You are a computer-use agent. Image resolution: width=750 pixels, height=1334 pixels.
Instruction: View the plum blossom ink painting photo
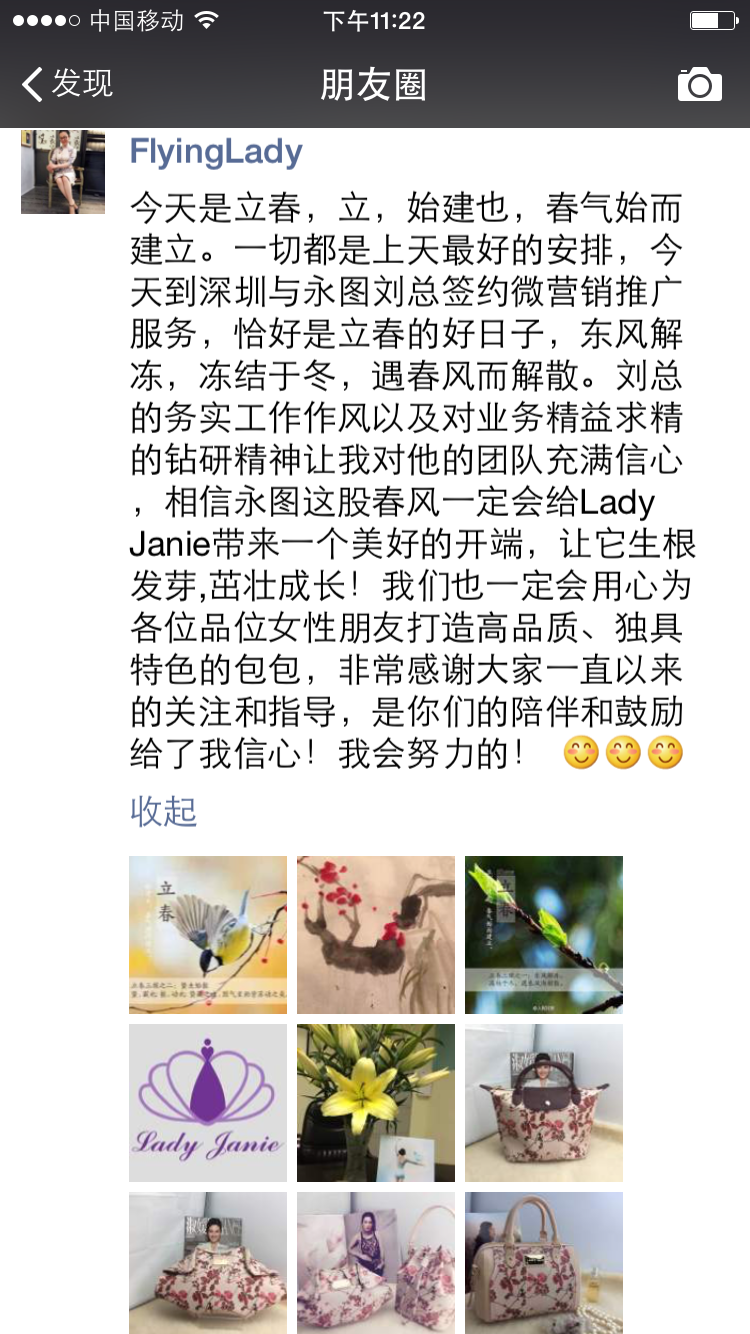tap(376, 934)
